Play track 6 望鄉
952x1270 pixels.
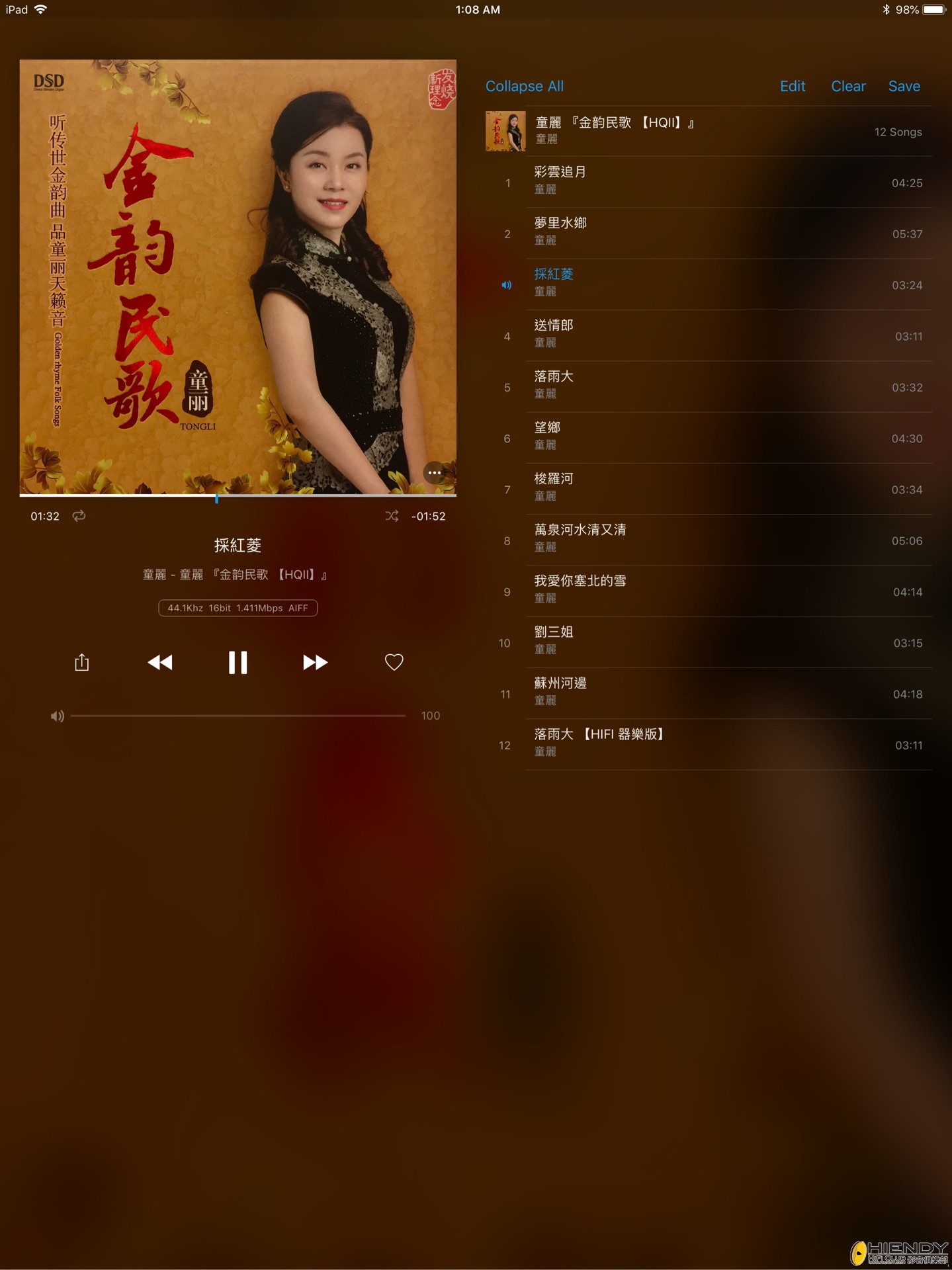click(x=708, y=439)
